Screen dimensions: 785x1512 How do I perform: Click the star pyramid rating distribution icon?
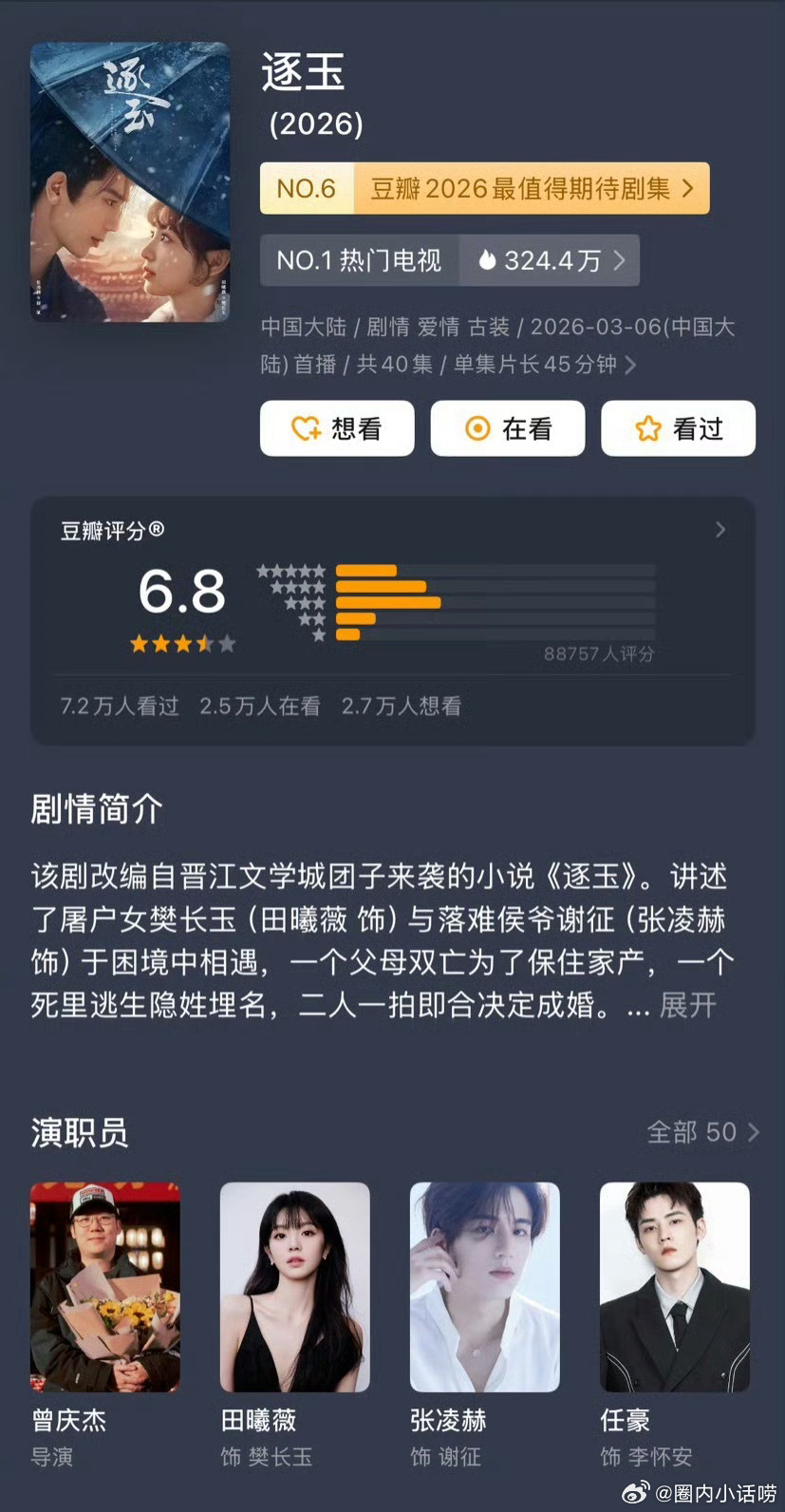click(x=291, y=597)
